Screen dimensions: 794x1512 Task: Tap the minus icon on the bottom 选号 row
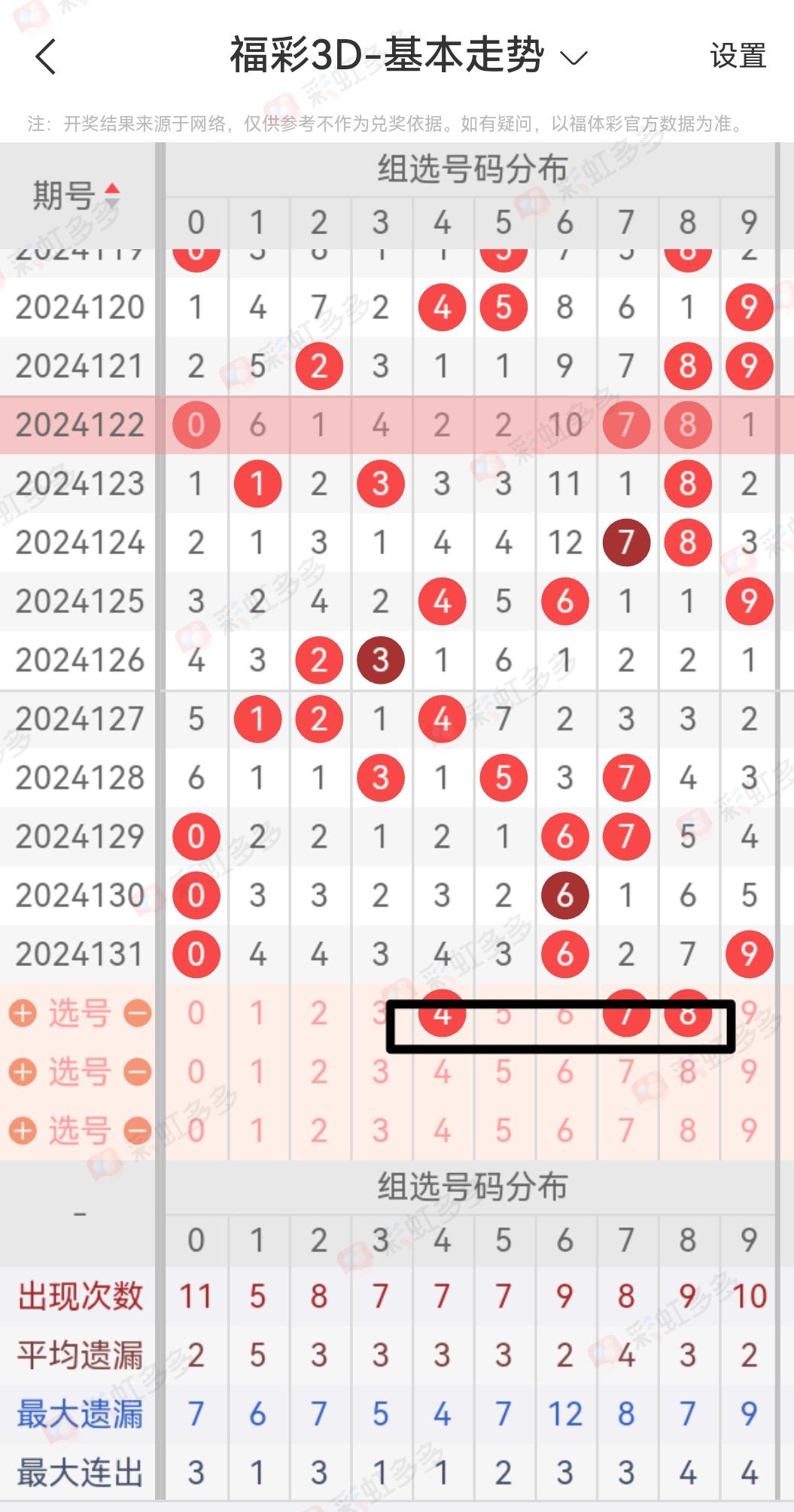point(137,1130)
